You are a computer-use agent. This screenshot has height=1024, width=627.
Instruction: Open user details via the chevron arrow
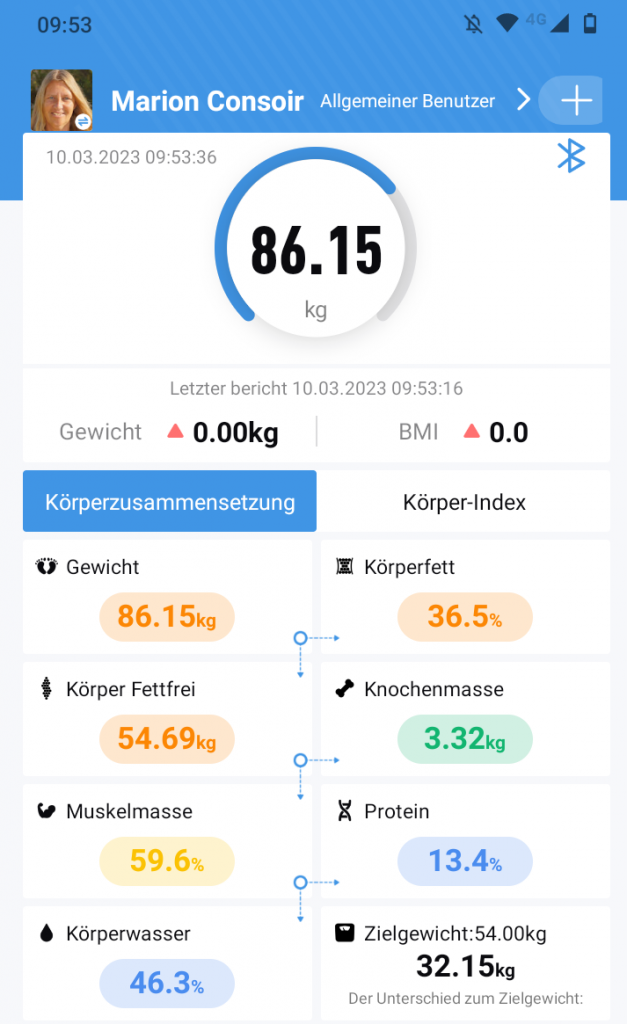click(x=522, y=100)
